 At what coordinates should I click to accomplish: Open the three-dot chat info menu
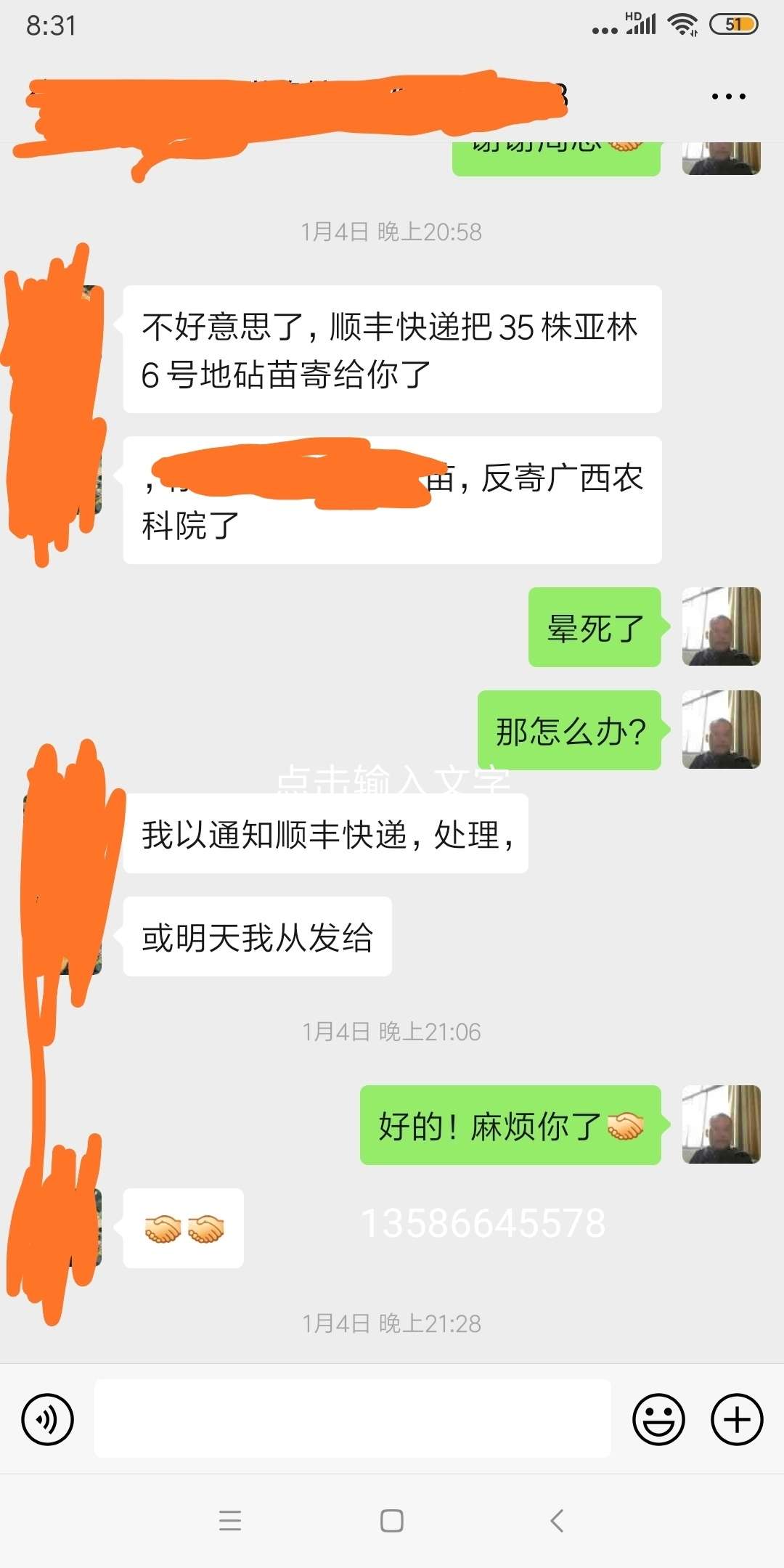728,97
